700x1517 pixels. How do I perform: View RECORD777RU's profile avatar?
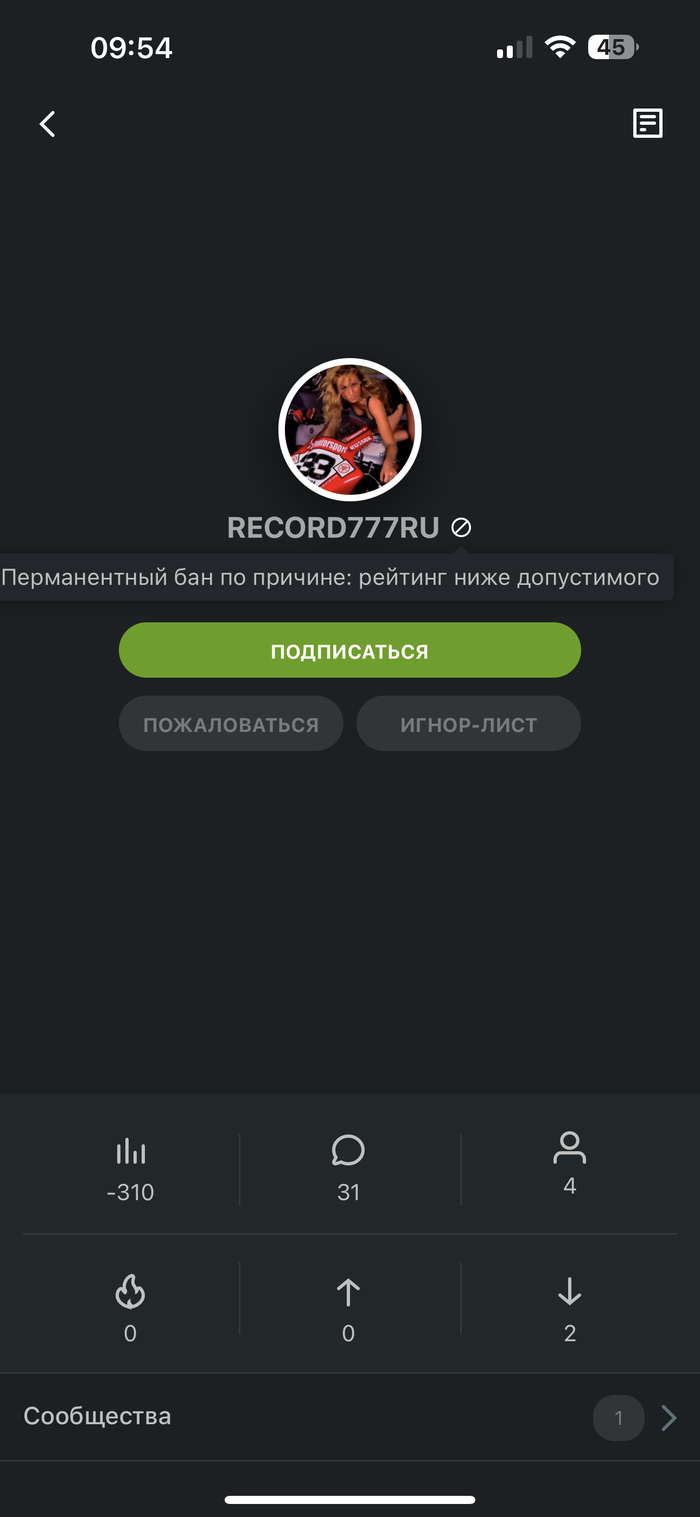(x=350, y=430)
